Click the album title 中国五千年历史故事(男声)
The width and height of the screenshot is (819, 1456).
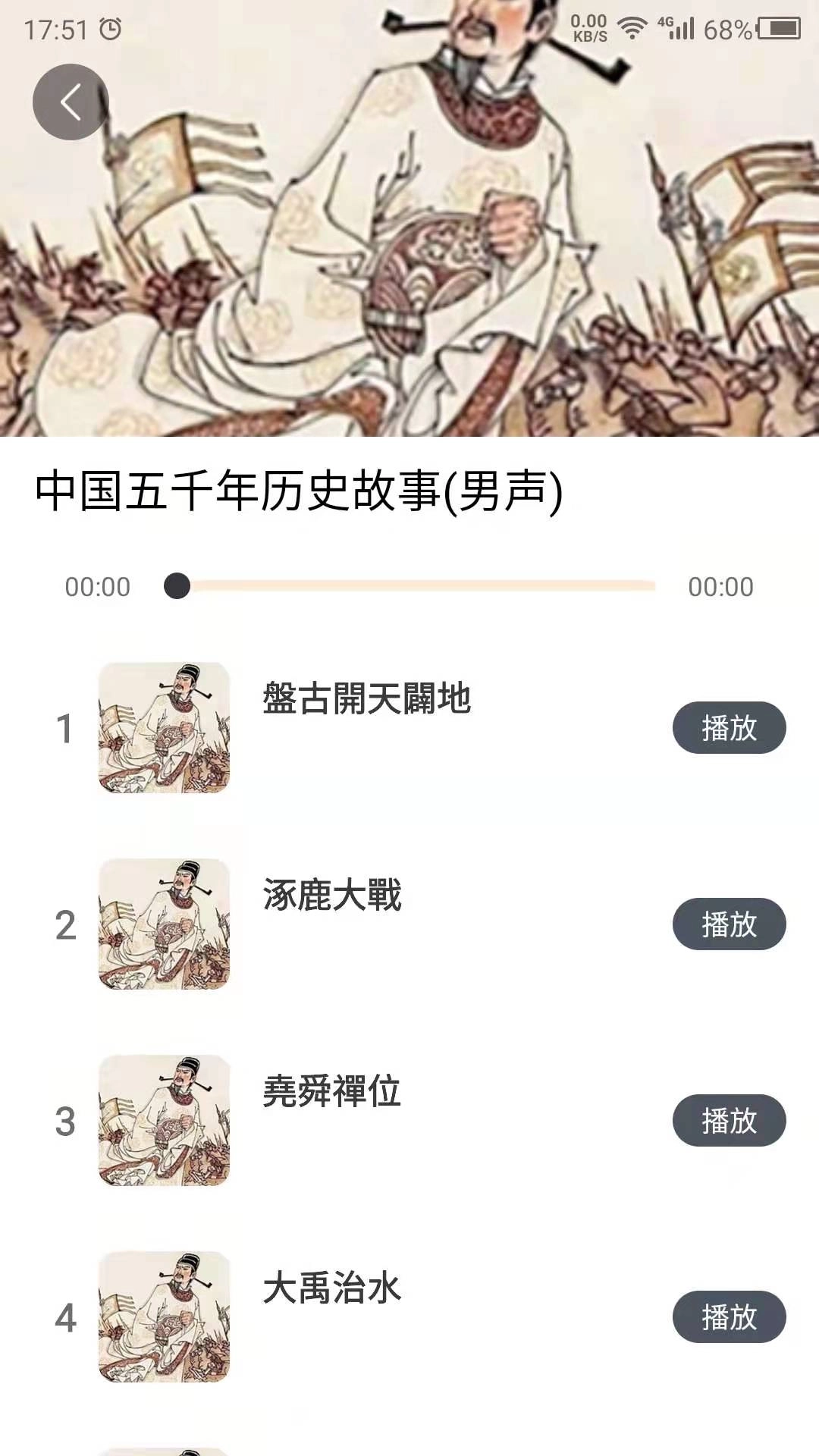[x=297, y=490]
